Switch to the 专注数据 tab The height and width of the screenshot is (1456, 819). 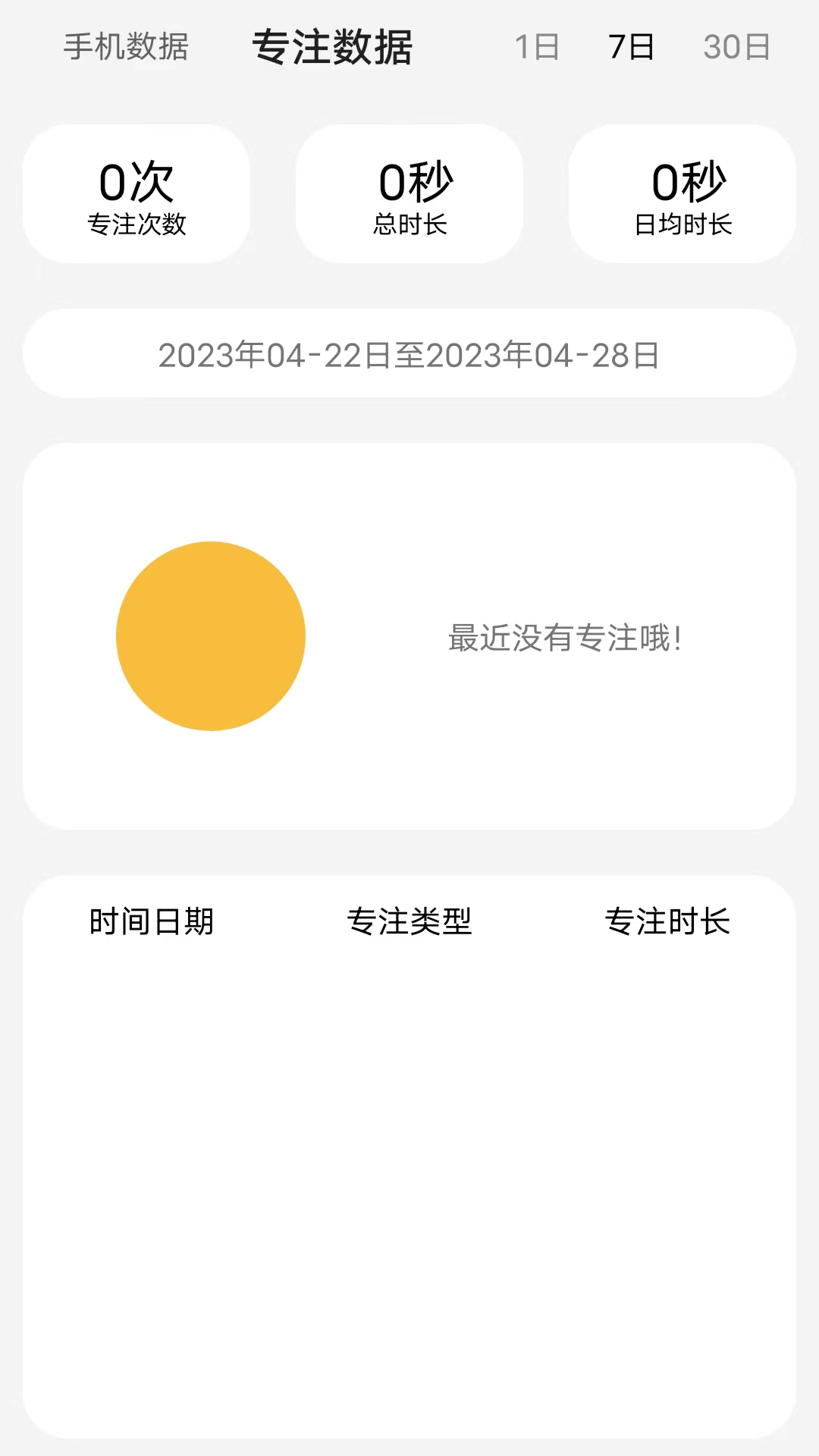pos(334,47)
